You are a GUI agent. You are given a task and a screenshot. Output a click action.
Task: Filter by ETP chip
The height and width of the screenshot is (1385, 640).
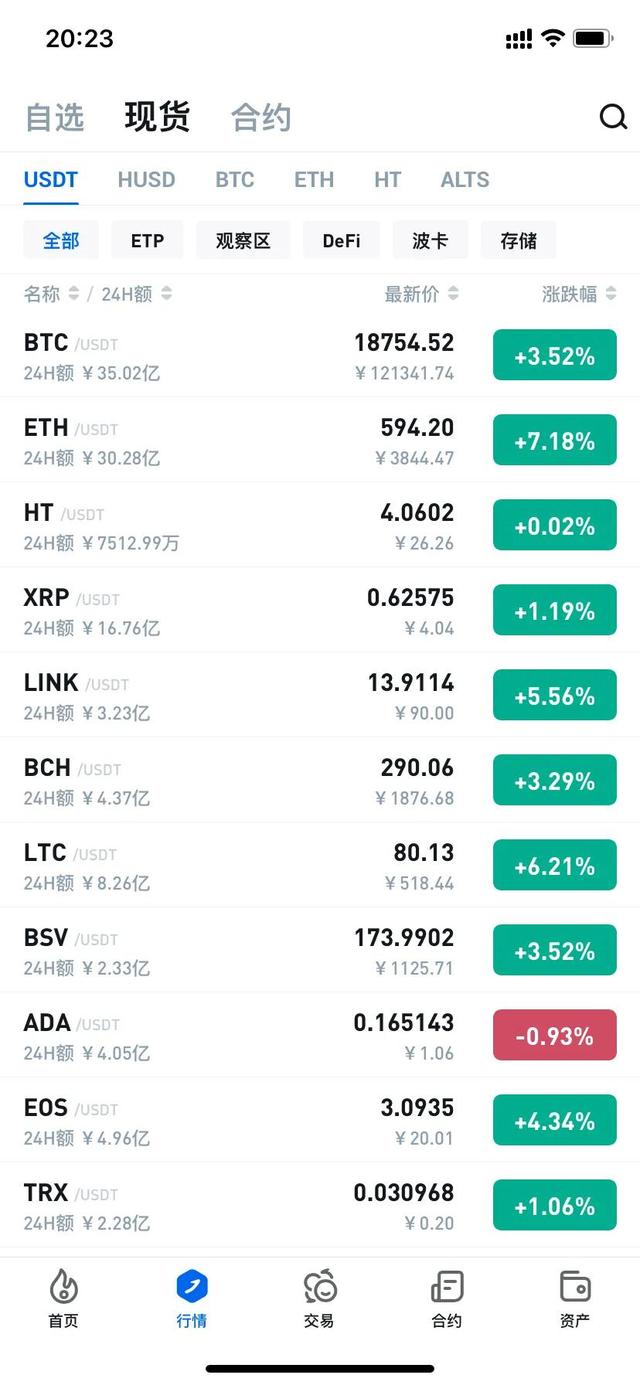[147, 241]
